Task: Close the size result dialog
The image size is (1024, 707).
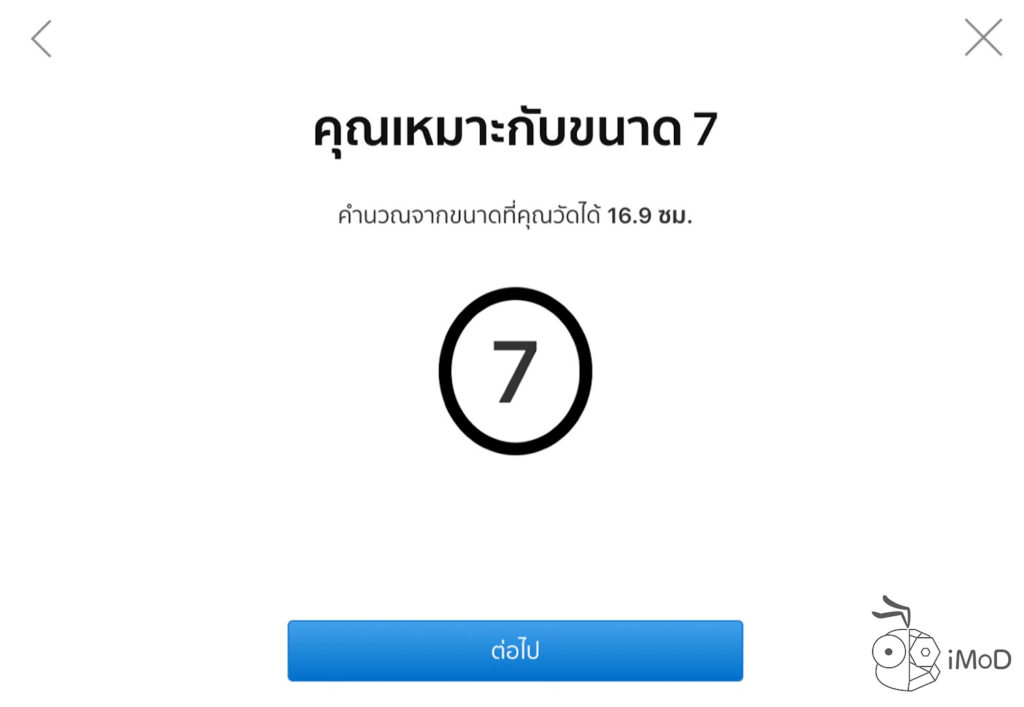Action: coord(982,38)
